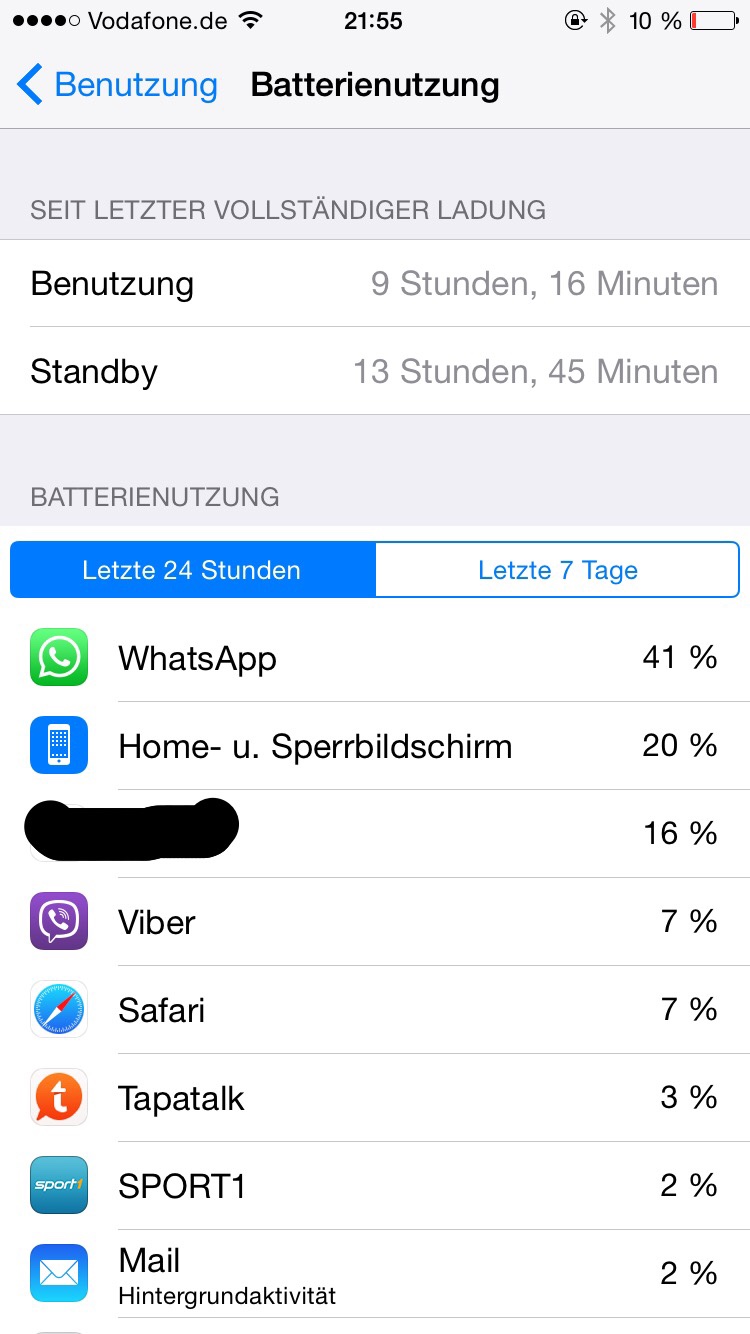Select the Letzte 24 Stunden segment

click(x=192, y=570)
